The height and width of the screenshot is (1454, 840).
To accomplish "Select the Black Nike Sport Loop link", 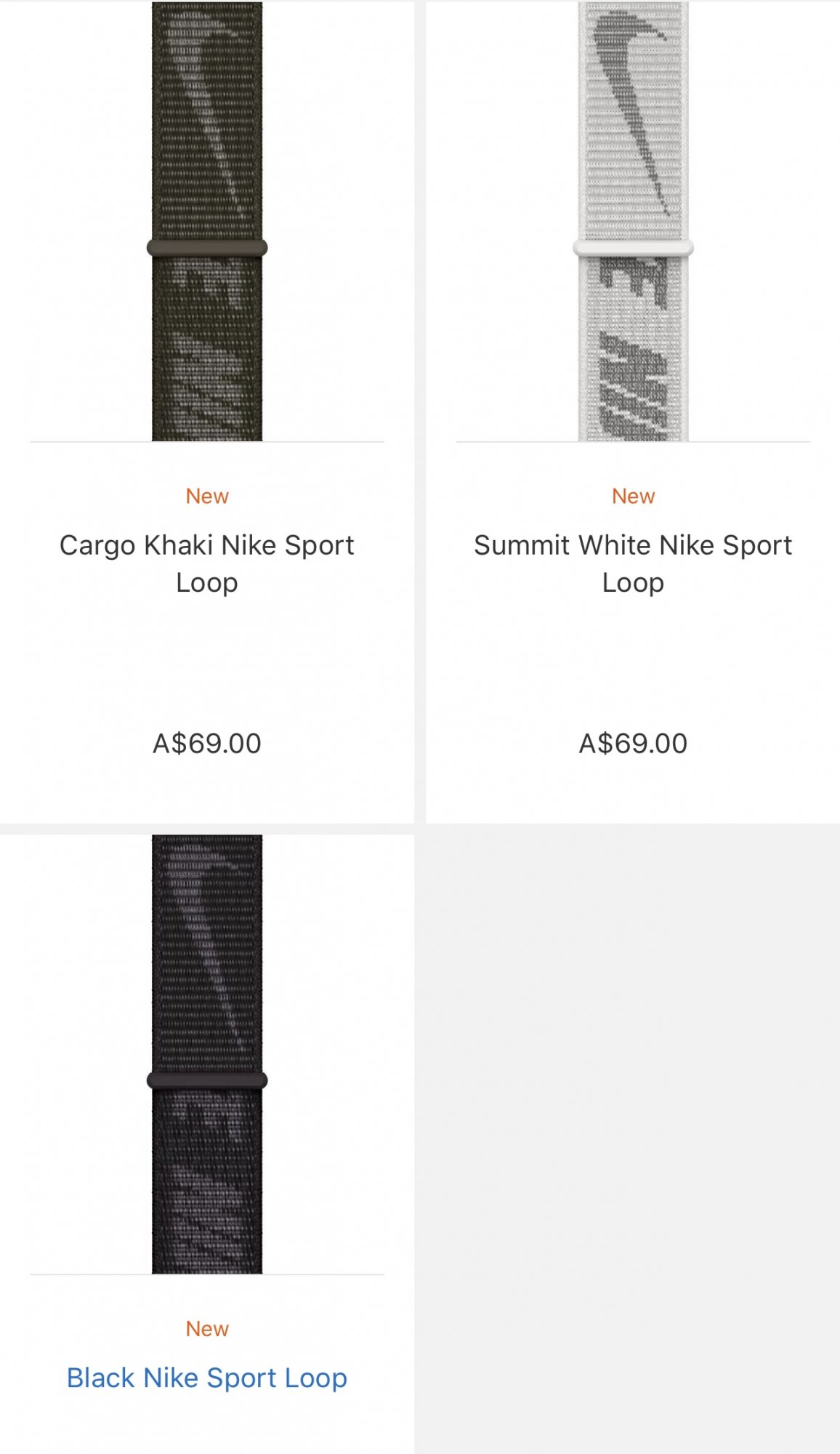I will coord(207,1378).
